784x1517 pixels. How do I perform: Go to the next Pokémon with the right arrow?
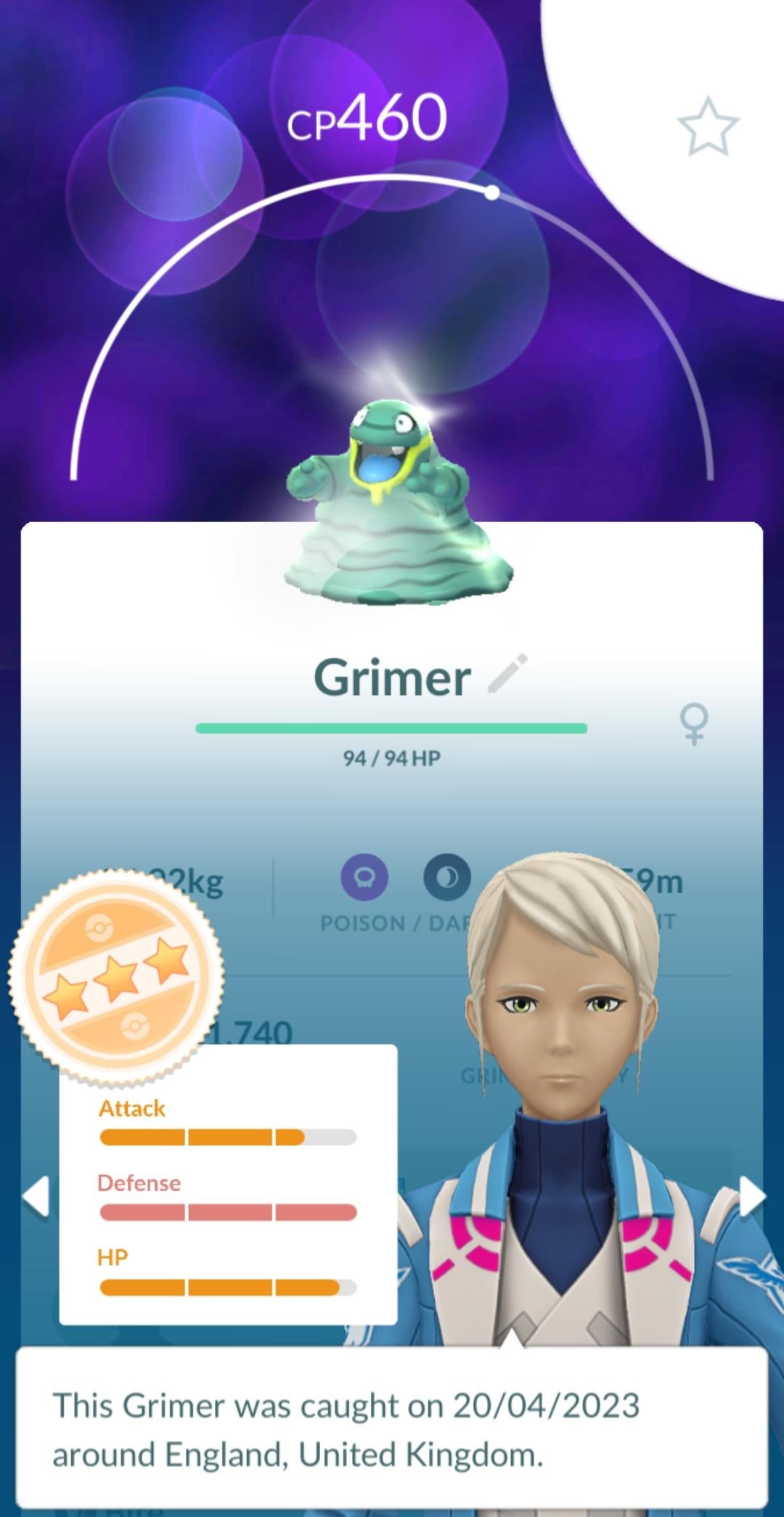pos(751,1195)
